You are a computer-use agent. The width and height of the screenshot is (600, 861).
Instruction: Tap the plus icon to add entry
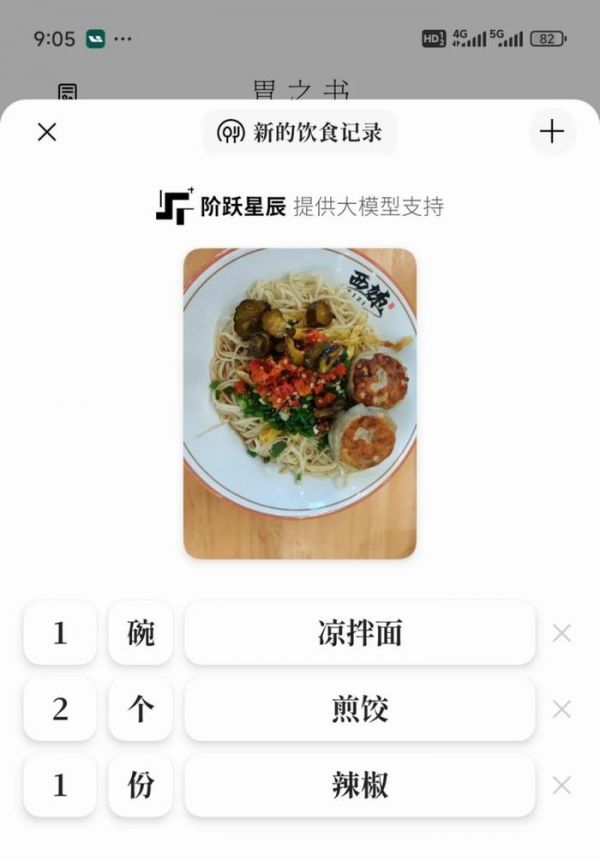pyautogui.click(x=552, y=132)
